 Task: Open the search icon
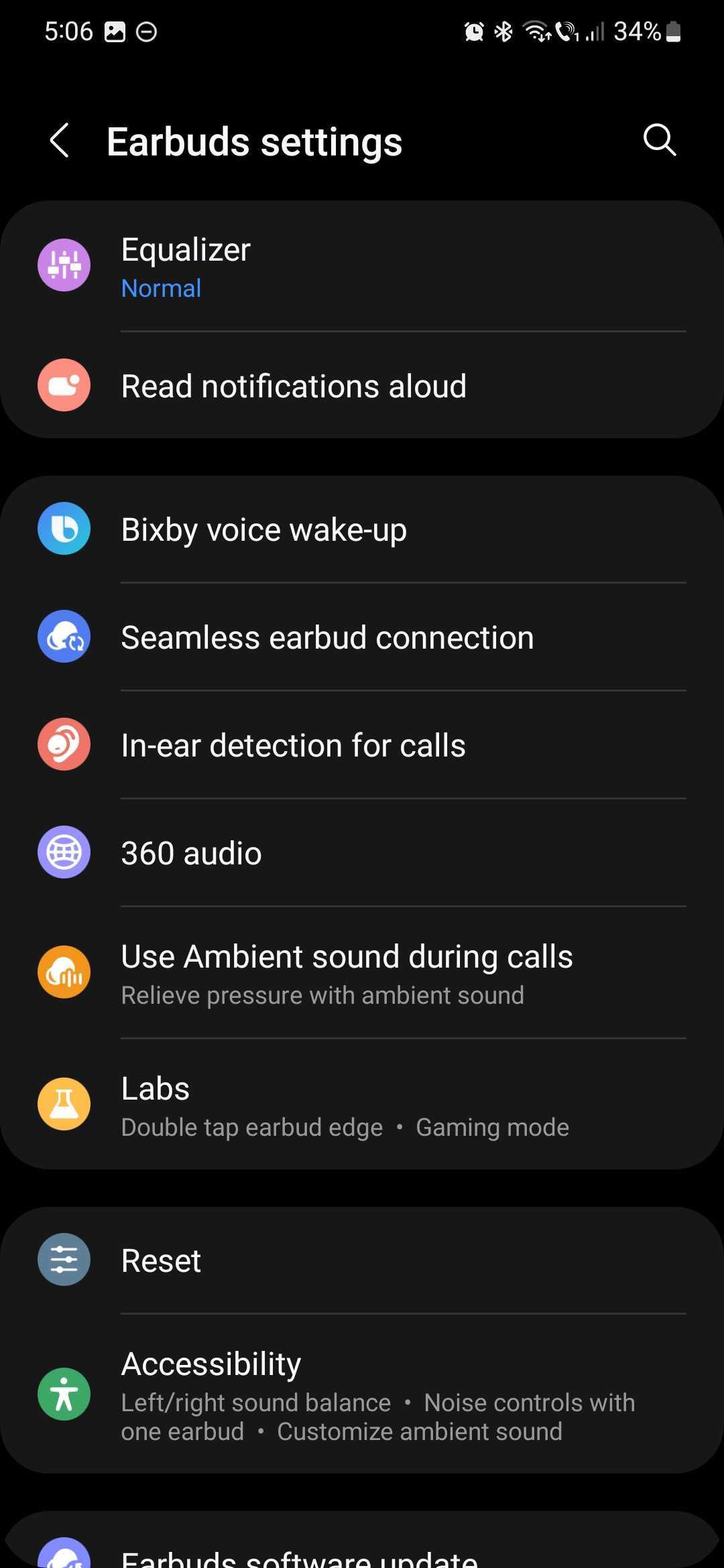[x=659, y=141]
